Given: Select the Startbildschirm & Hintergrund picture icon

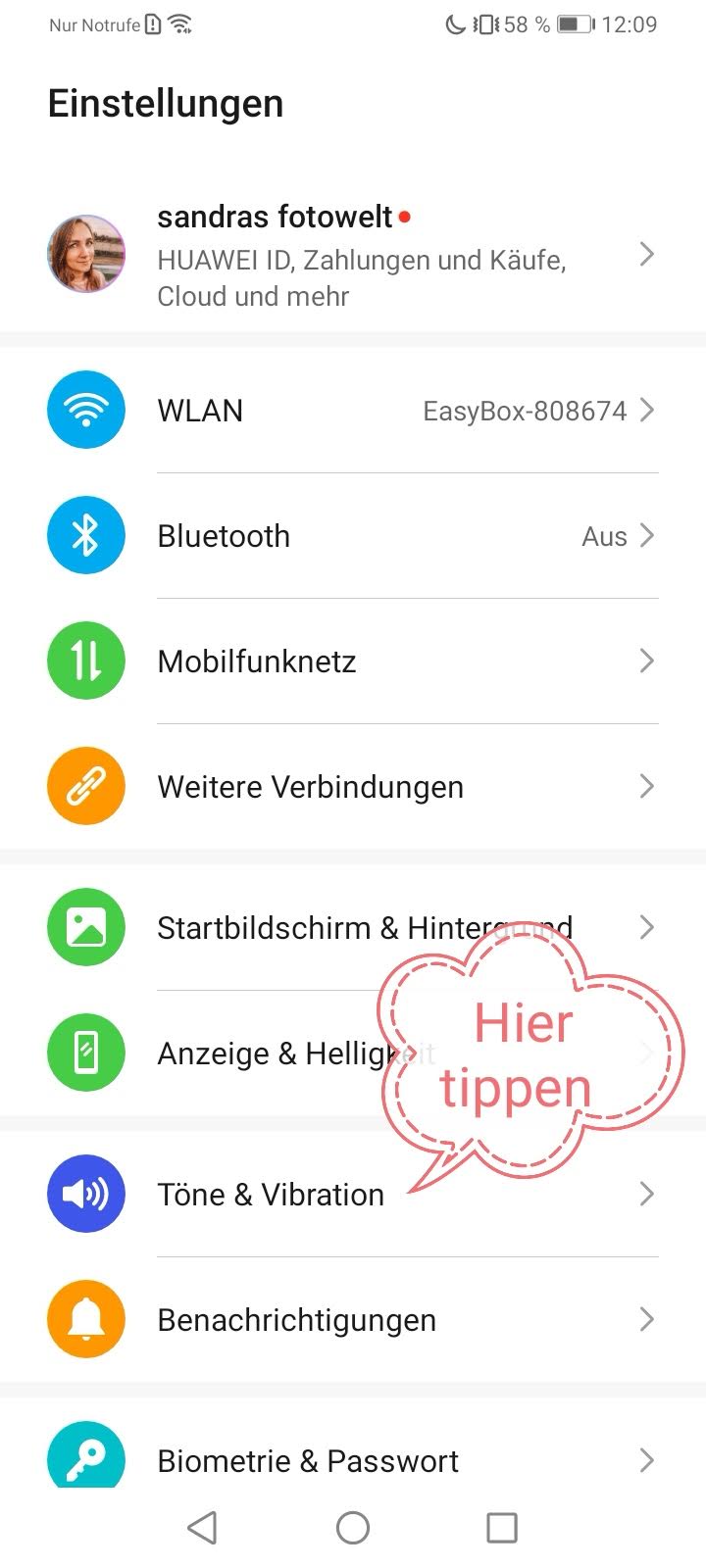Looking at the screenshot, I should click(x=85, y=927).
